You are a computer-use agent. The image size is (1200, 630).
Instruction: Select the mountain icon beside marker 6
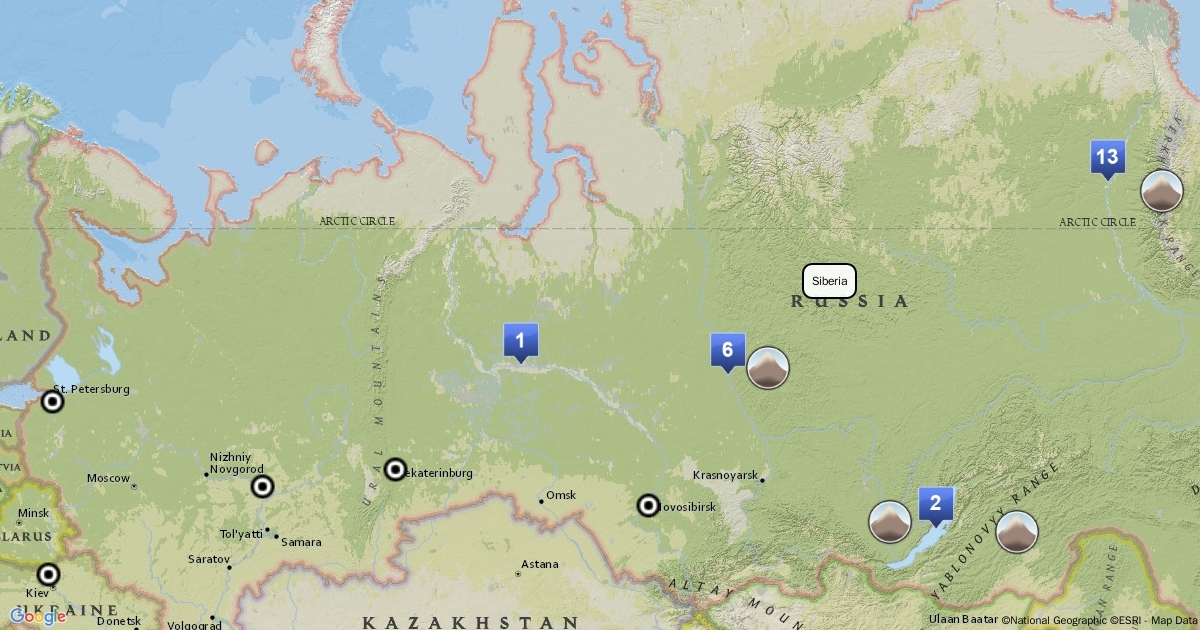click(x=768, y=368)
